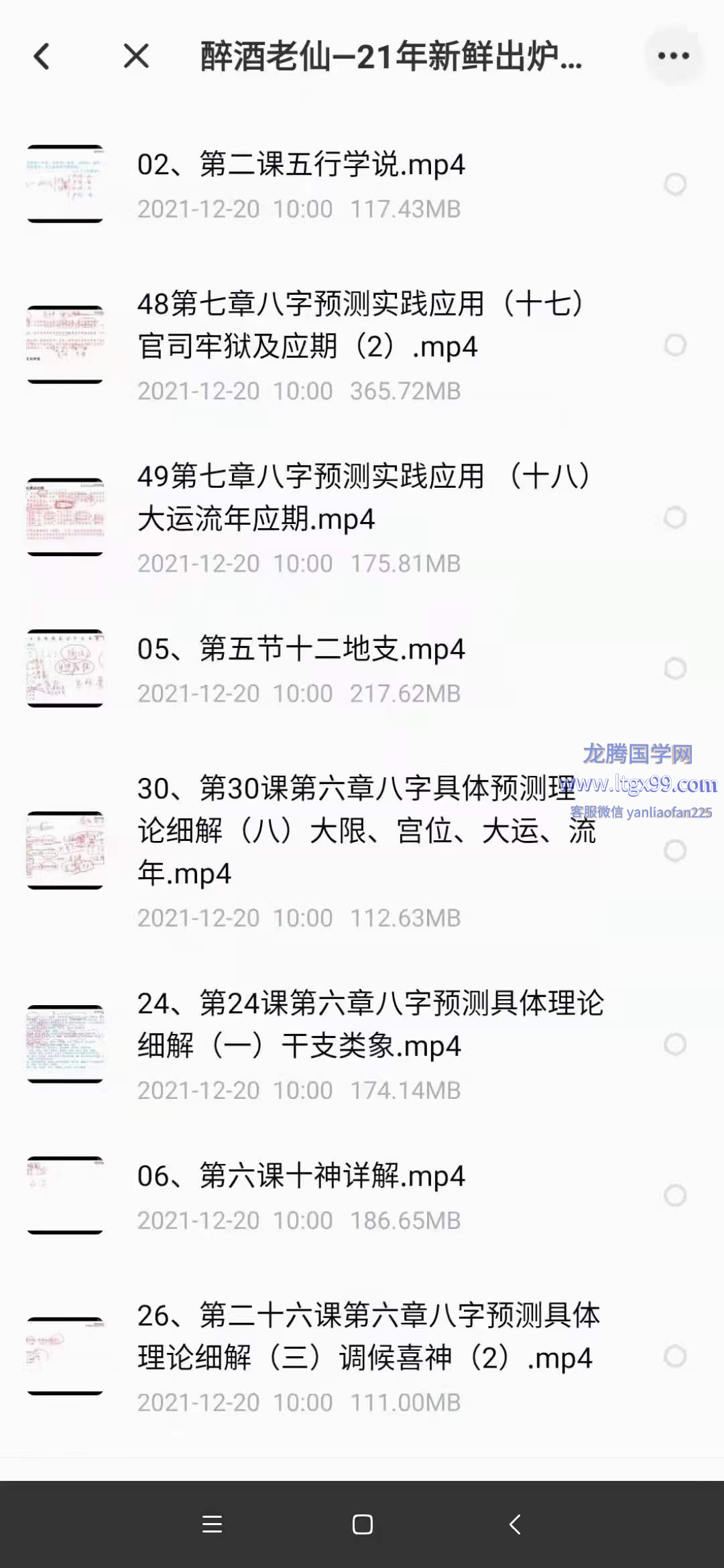Tick the circle beside 05、第五节十二地支.mp4

coord(674,668)
